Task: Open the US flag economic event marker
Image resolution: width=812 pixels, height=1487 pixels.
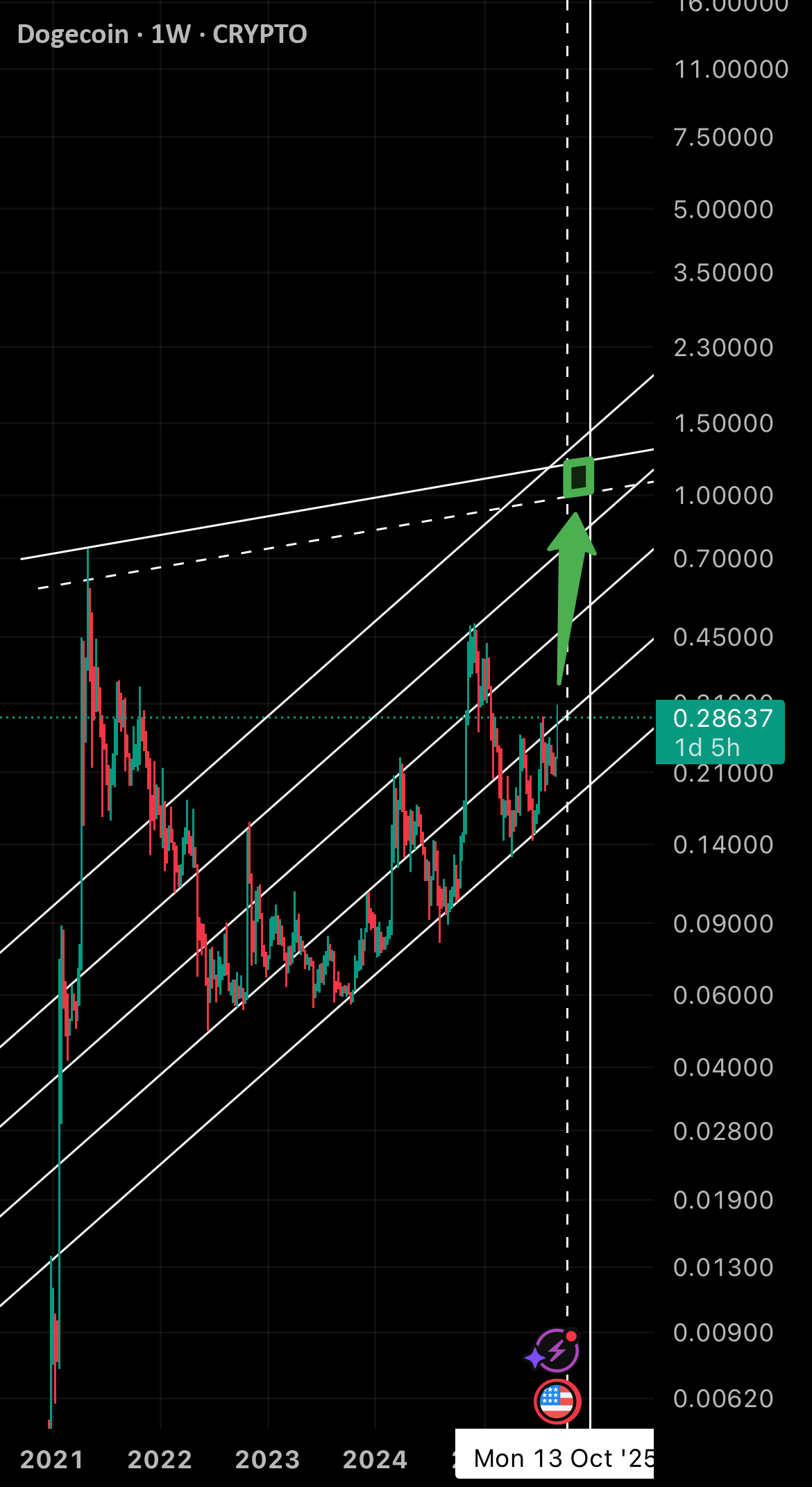Action: [557, 1402]
